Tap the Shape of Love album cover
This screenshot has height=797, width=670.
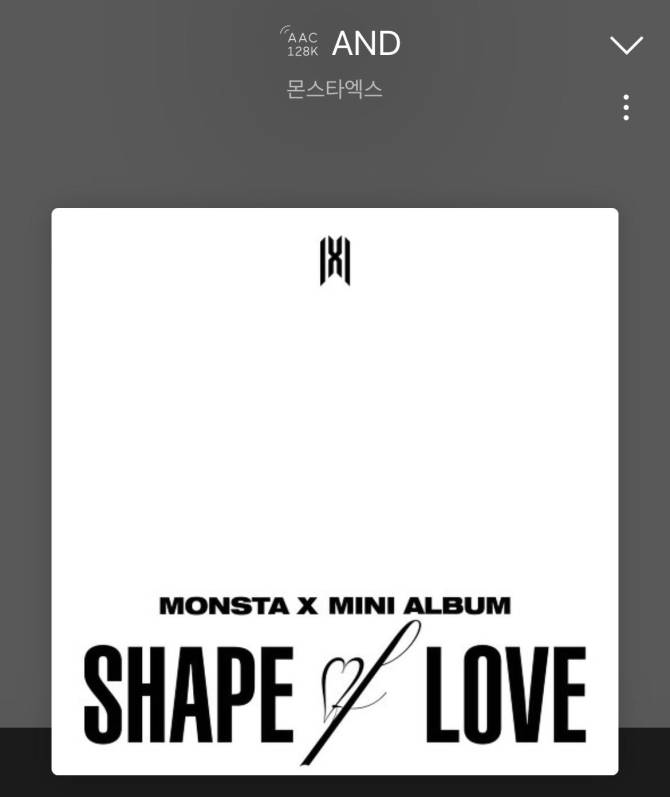click(334, 490)
